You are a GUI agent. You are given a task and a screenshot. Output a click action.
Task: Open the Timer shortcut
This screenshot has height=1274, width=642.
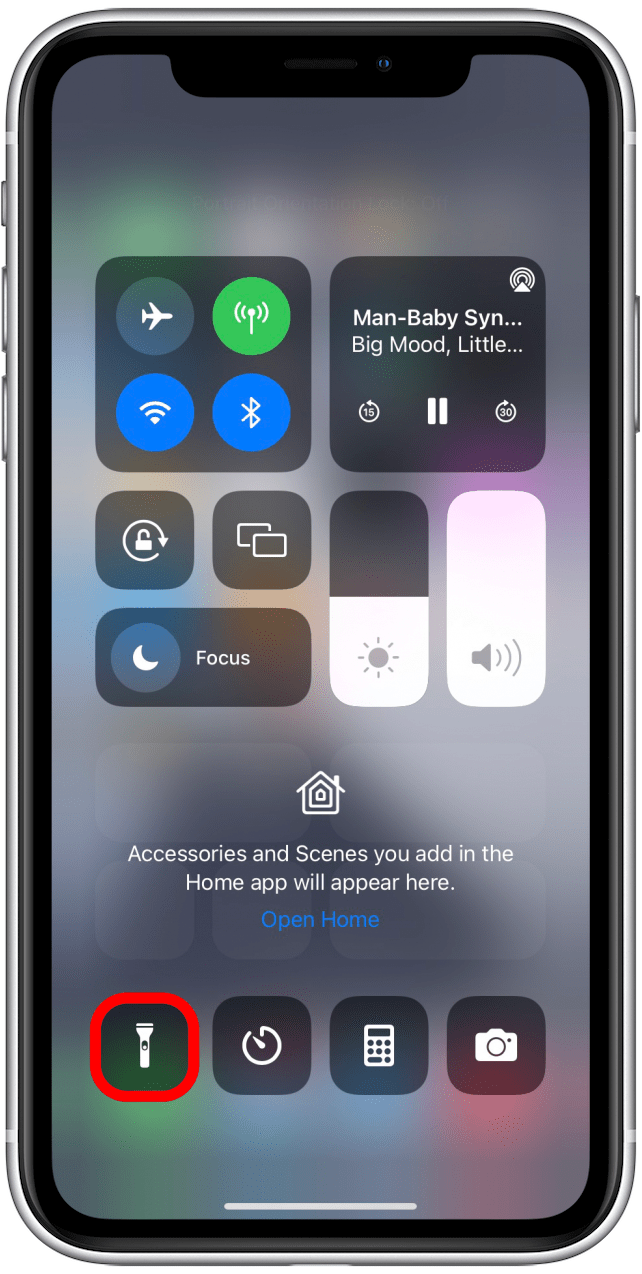[x=261, y=1046]
